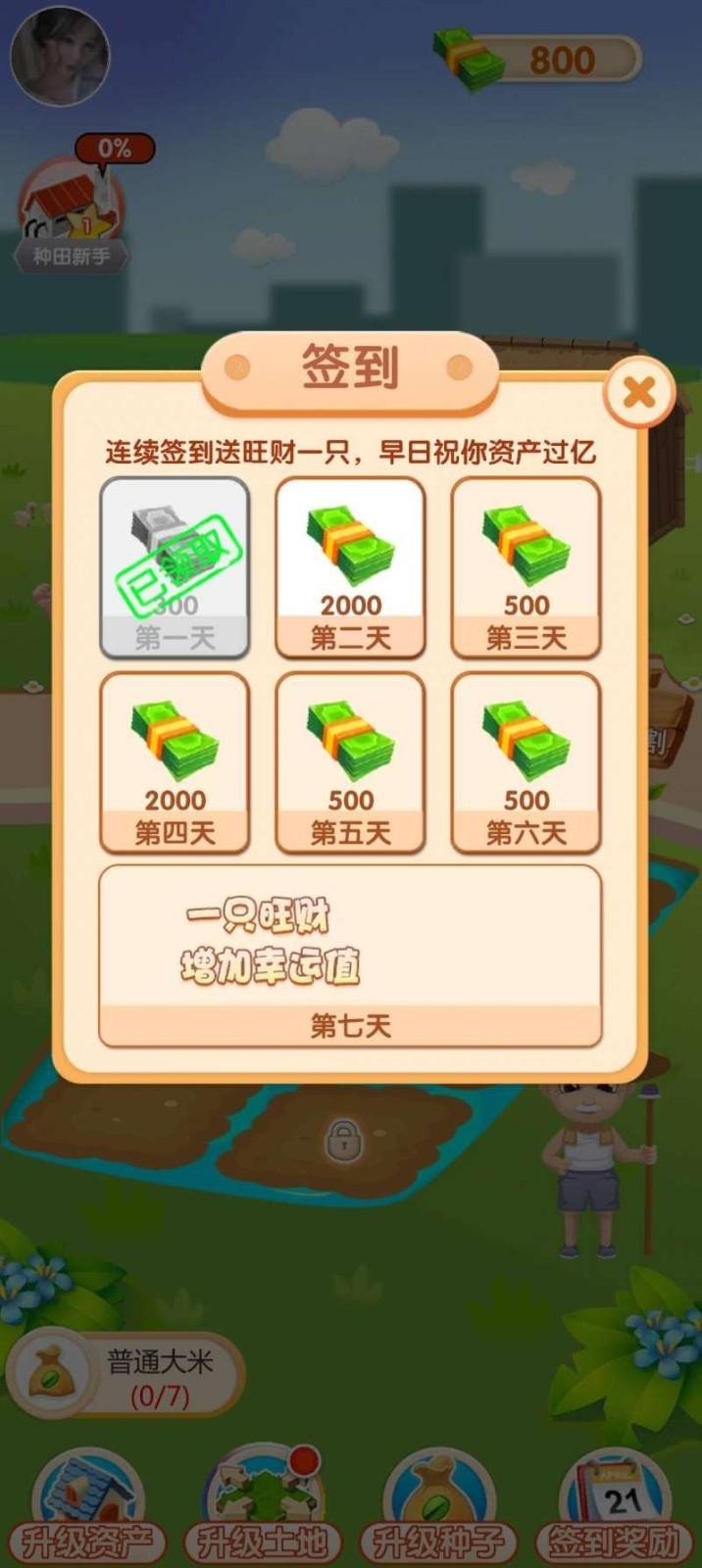Select the 第六天 500 reward card
The height and width of the screenshot is (1568, 702).
526,763
